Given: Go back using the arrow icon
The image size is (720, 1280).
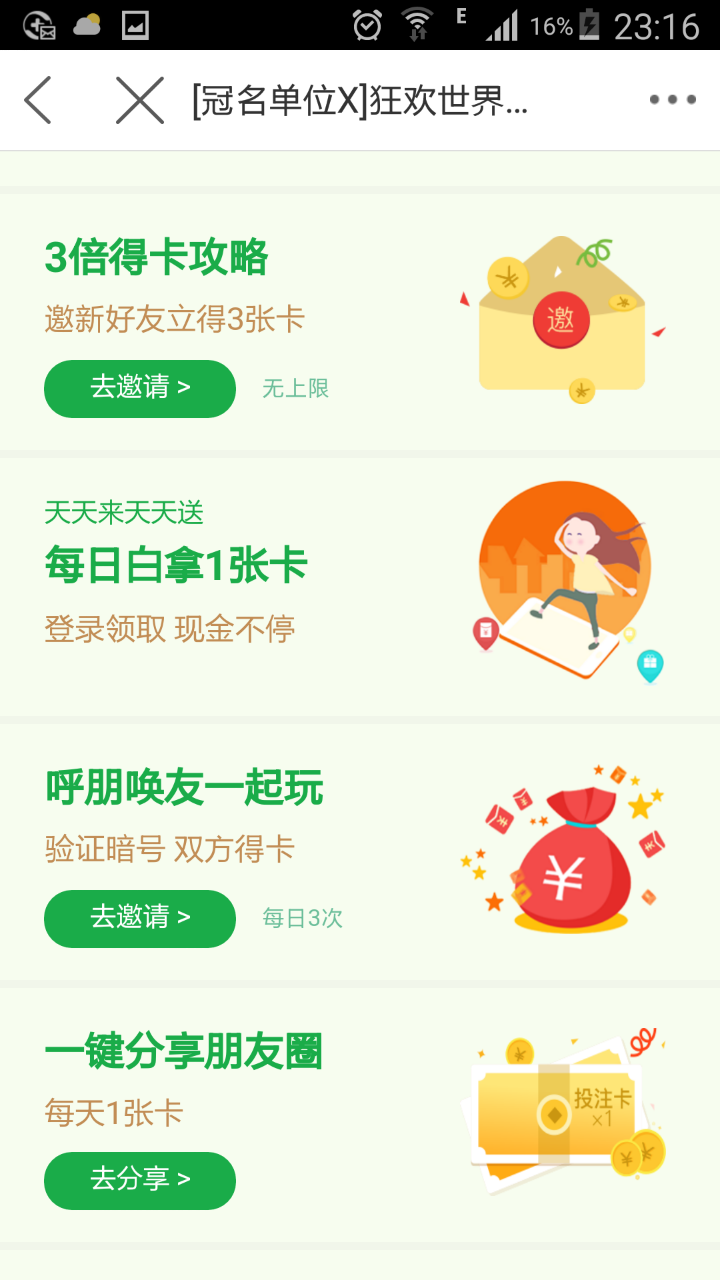Looking at the screenshot, I should tap(38, 100).
